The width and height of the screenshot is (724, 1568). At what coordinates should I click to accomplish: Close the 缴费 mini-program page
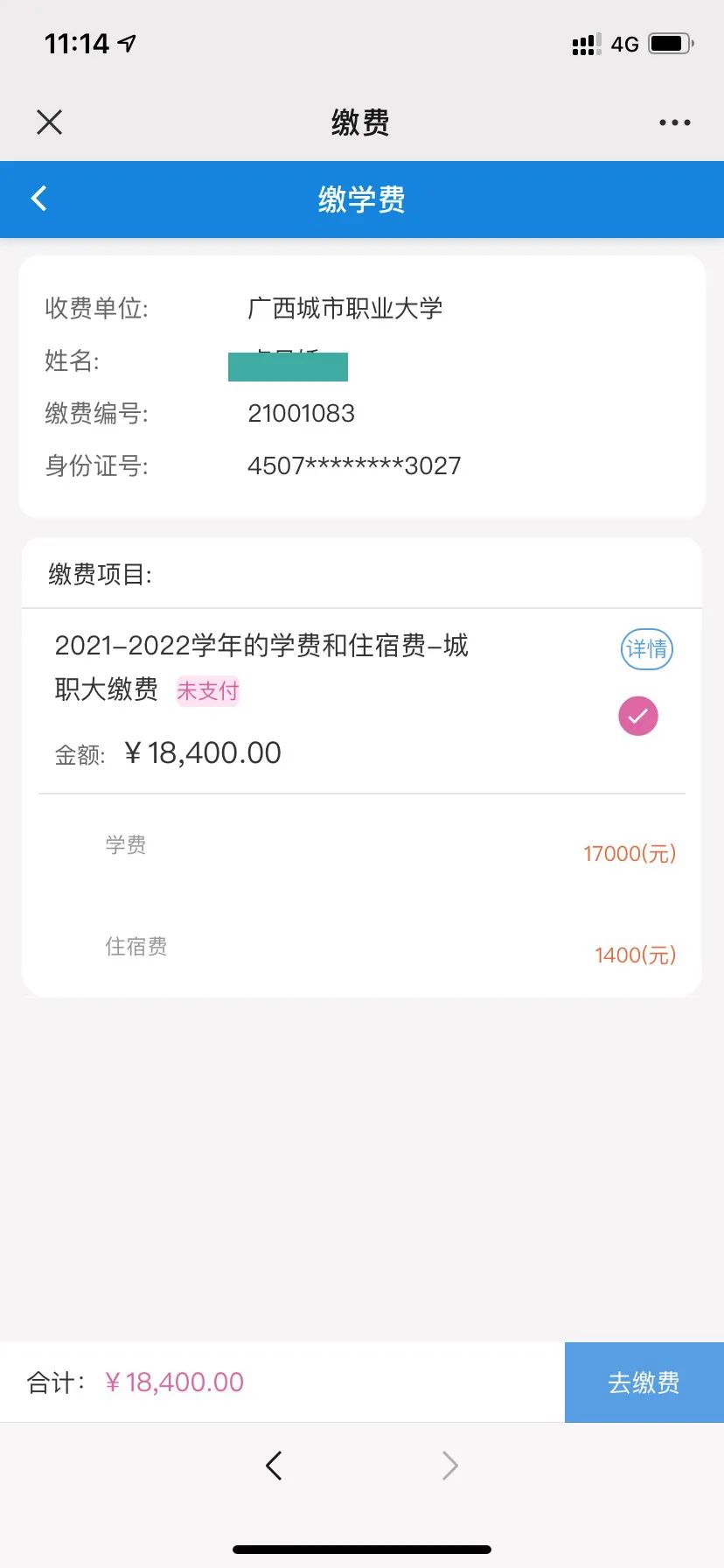coord(50,122)
